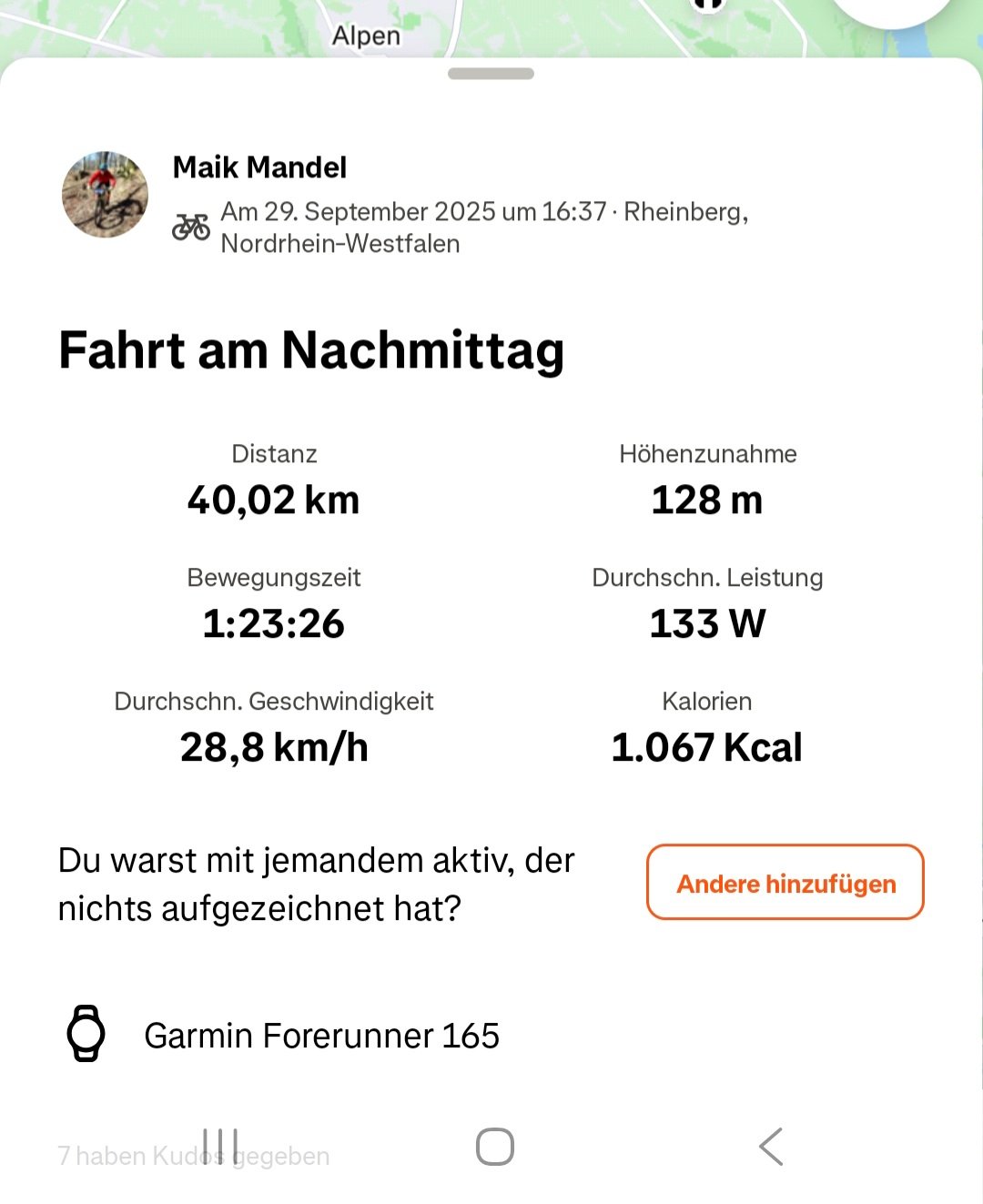Tap the Android home button
The height and width of the screenshot is (1204, 983).
[x=491, y=1147]
